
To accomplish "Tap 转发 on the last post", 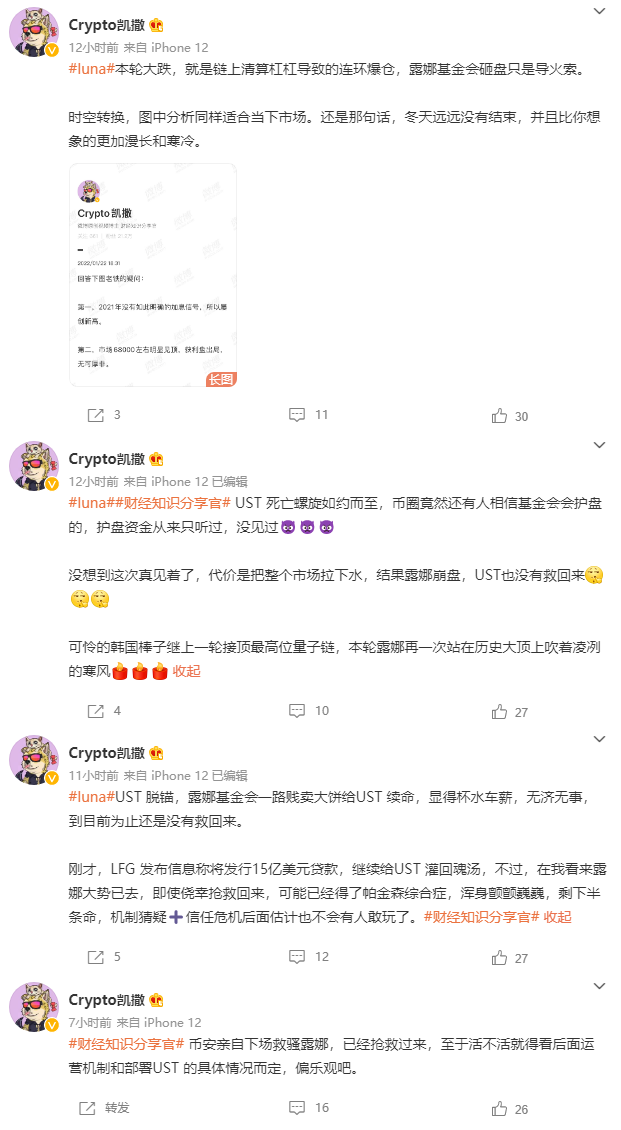I will click(105, 1108).
